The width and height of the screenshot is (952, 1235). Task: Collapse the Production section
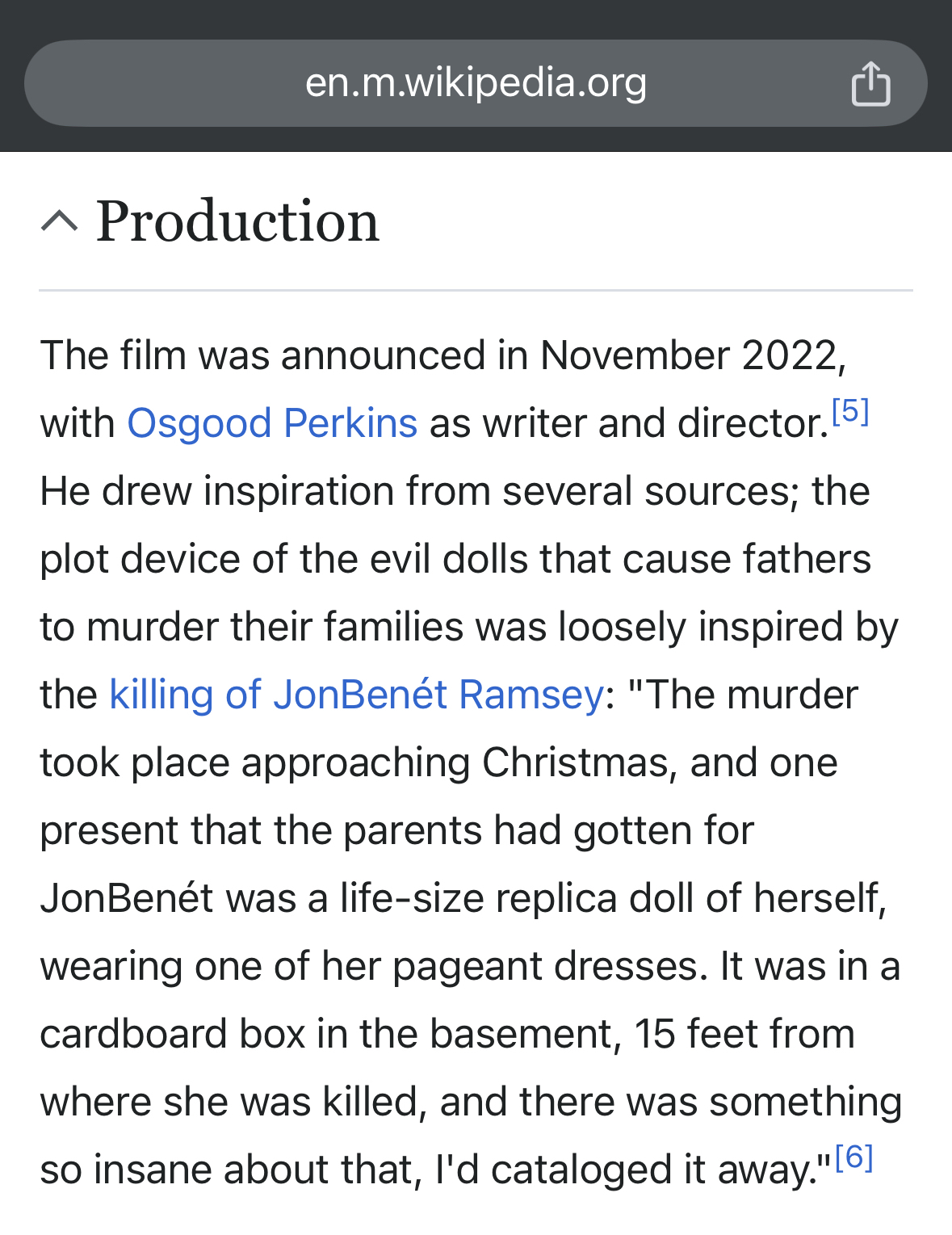(60, 221)
